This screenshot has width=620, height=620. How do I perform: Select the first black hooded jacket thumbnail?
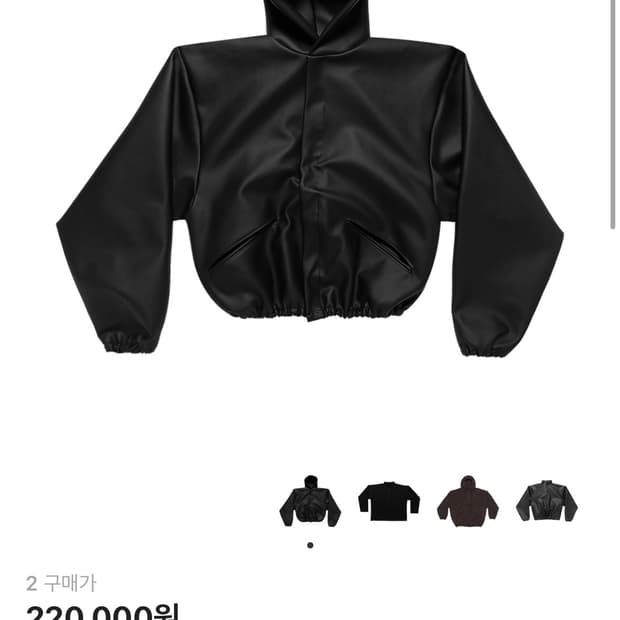click(x=310, y=500)
